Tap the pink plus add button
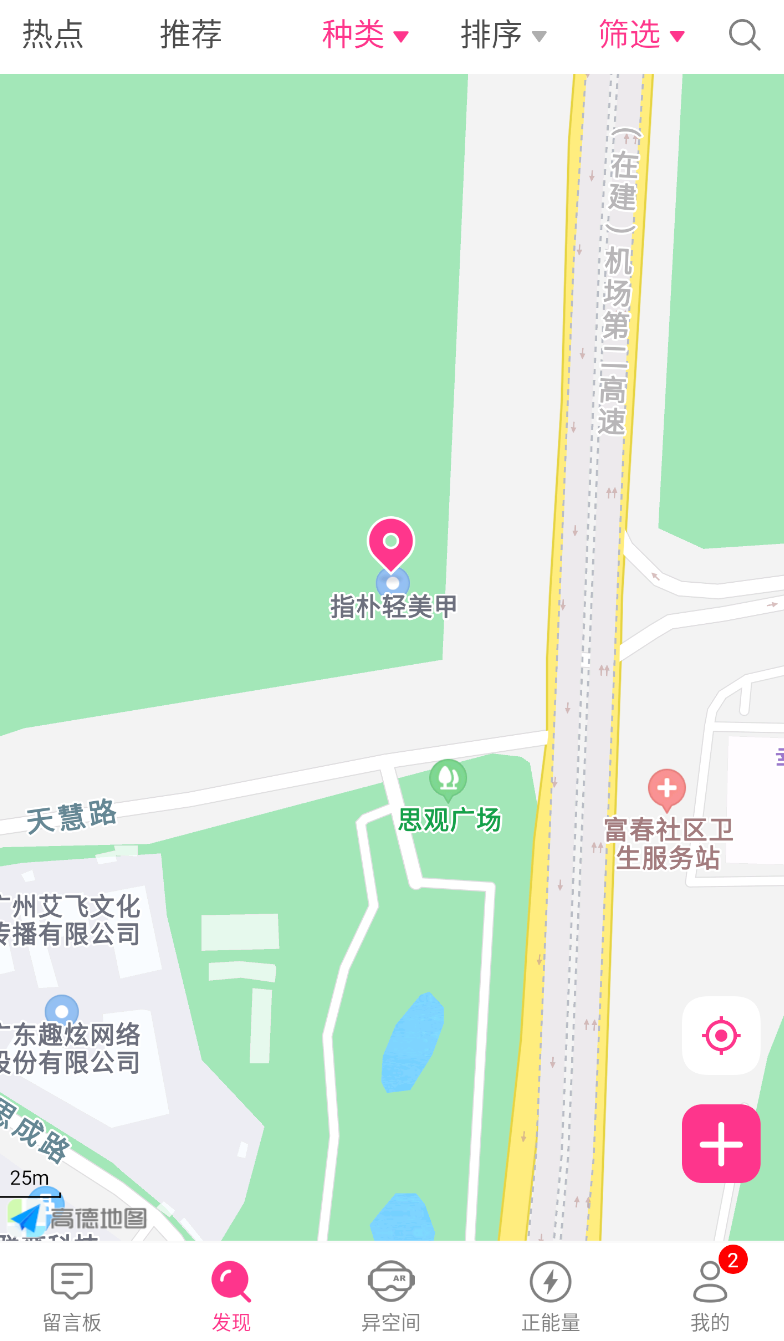The width and height of the screenshot is (784, 1341). 721,1144
